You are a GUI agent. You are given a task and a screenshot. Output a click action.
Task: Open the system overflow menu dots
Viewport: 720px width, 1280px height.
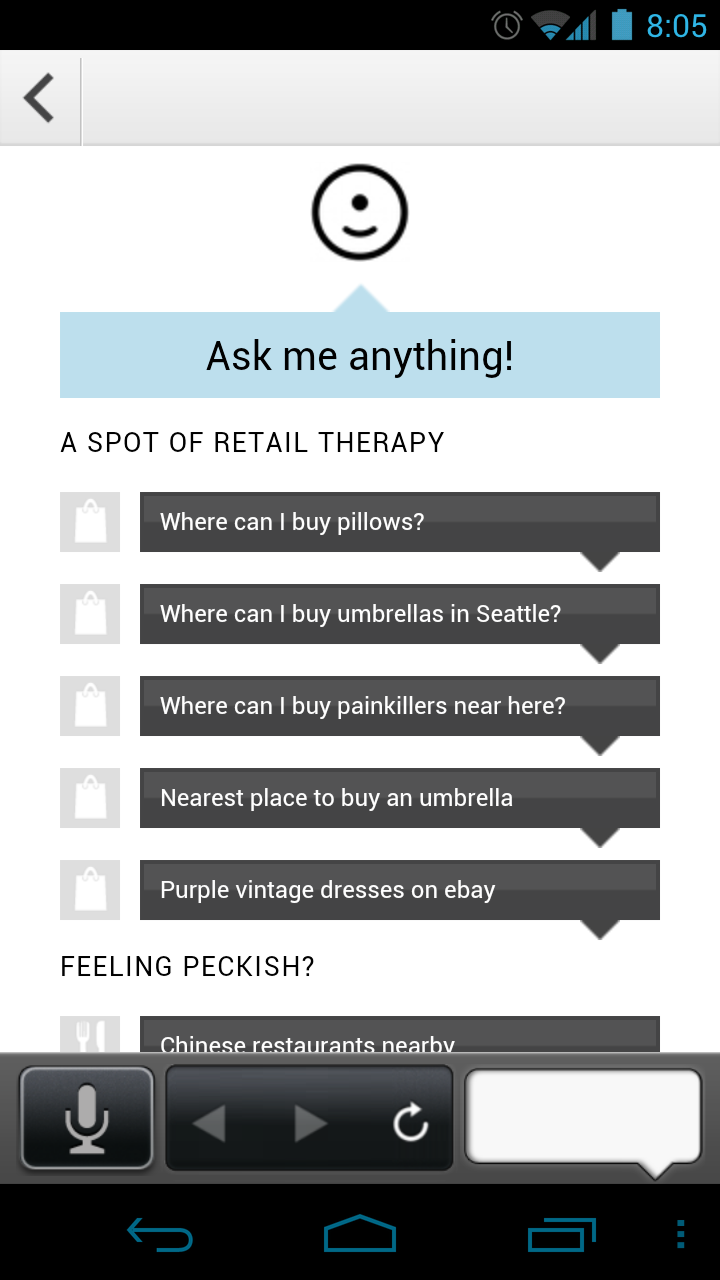681,1235
